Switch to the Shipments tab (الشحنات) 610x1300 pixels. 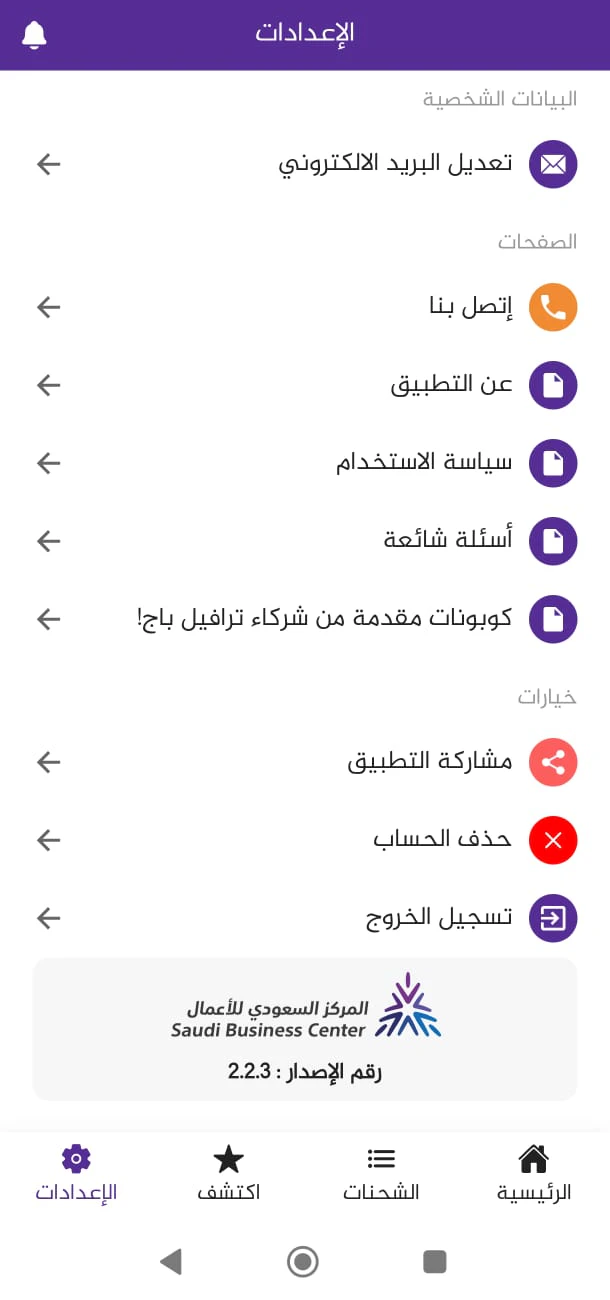(x=381, y=1174)
